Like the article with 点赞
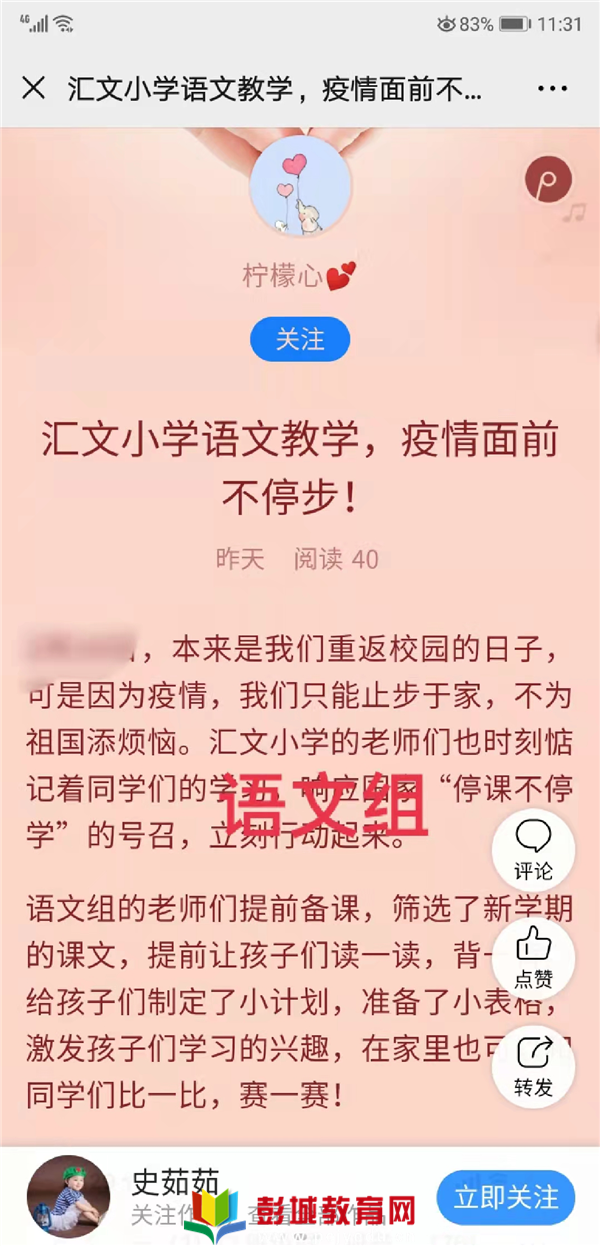The height and width of the screenshot is (1246, 600). pos(533,958)
